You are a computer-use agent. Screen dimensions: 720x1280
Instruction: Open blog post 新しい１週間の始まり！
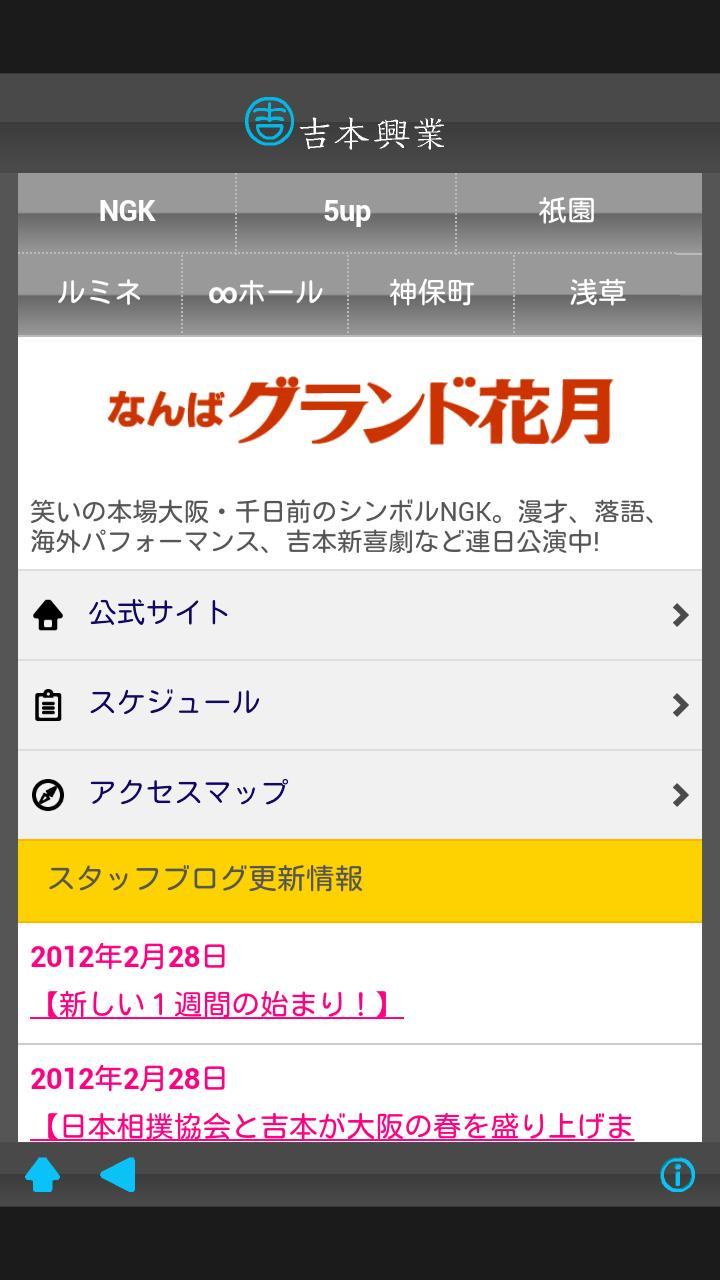[217, 1004]
